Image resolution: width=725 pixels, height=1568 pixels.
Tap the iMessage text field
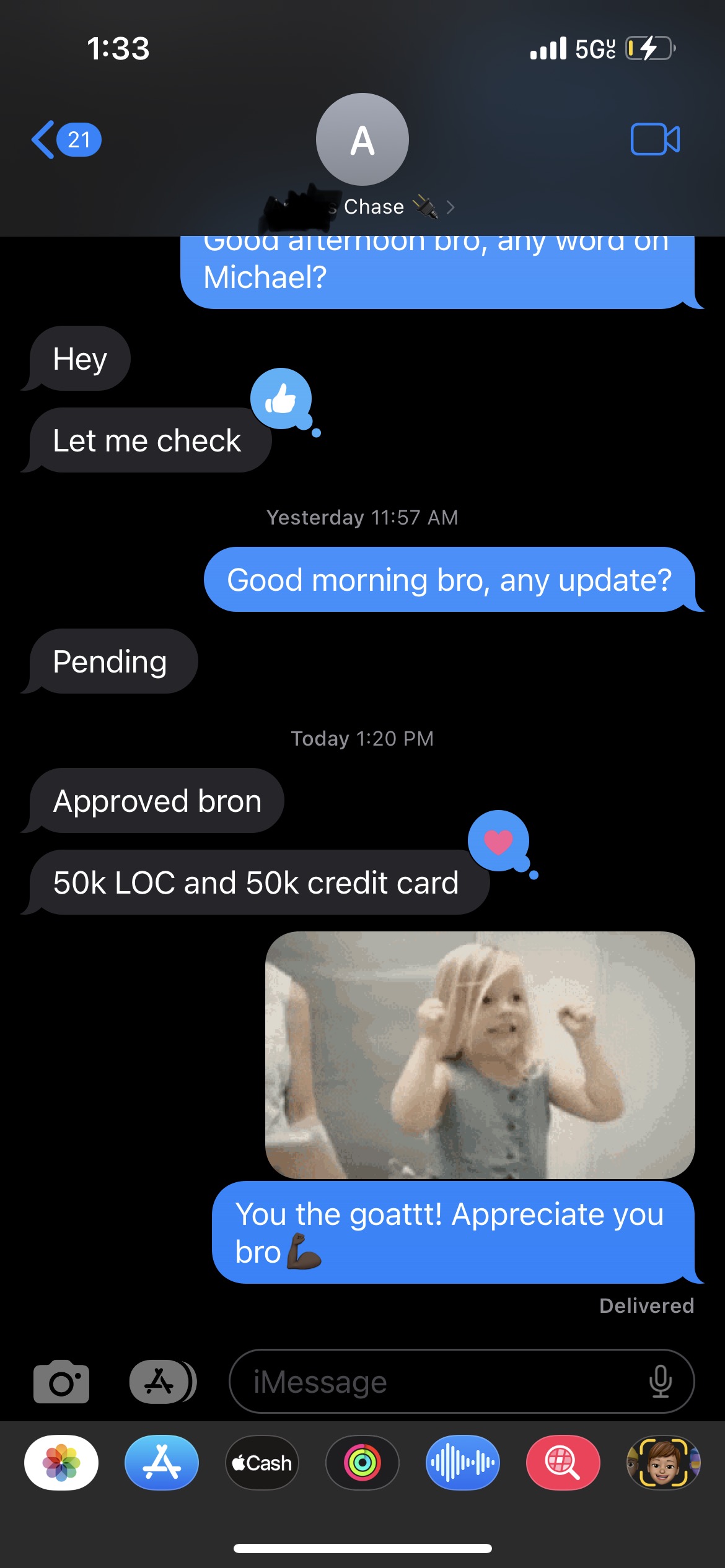[x=434, y=1382]
